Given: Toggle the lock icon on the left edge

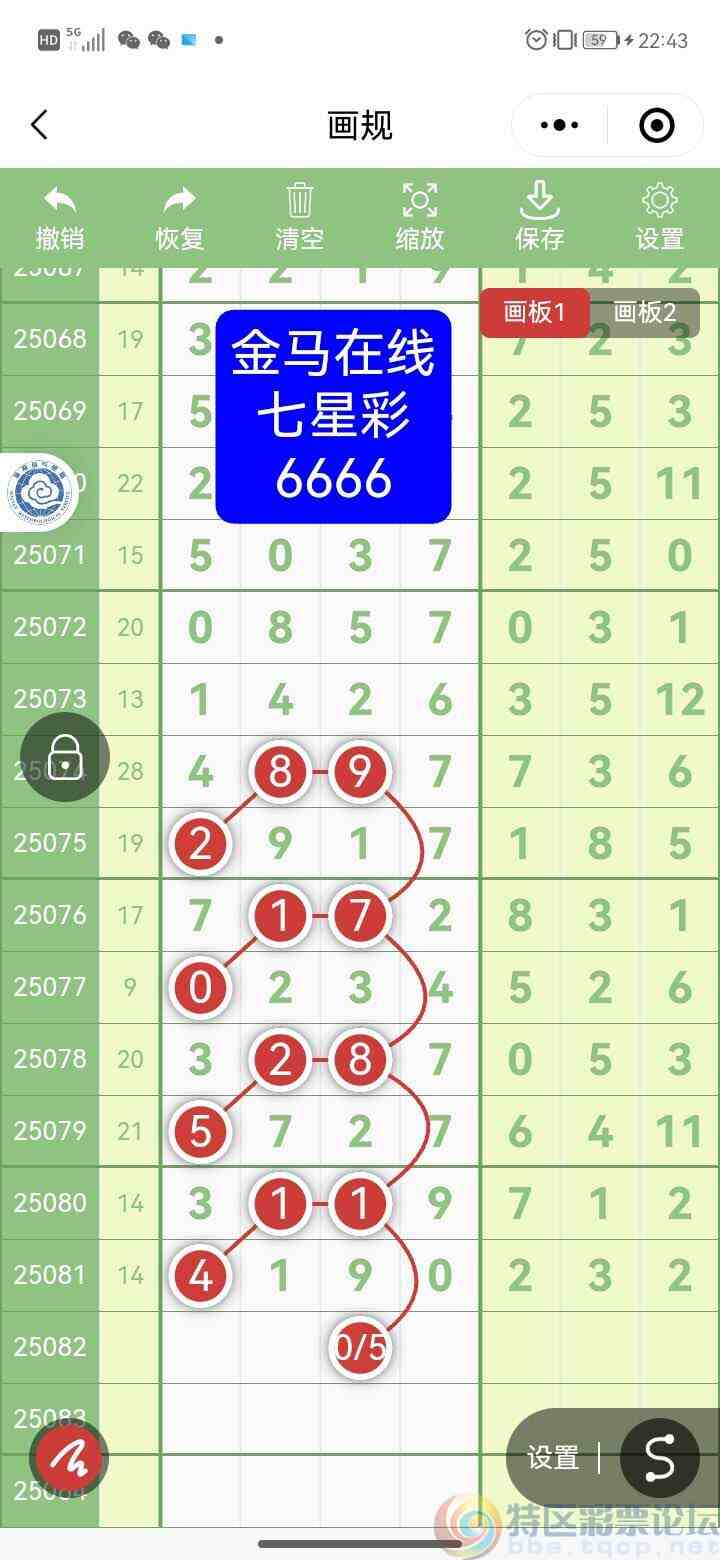Looking at the screenshot, I should (x=64, y=757).
